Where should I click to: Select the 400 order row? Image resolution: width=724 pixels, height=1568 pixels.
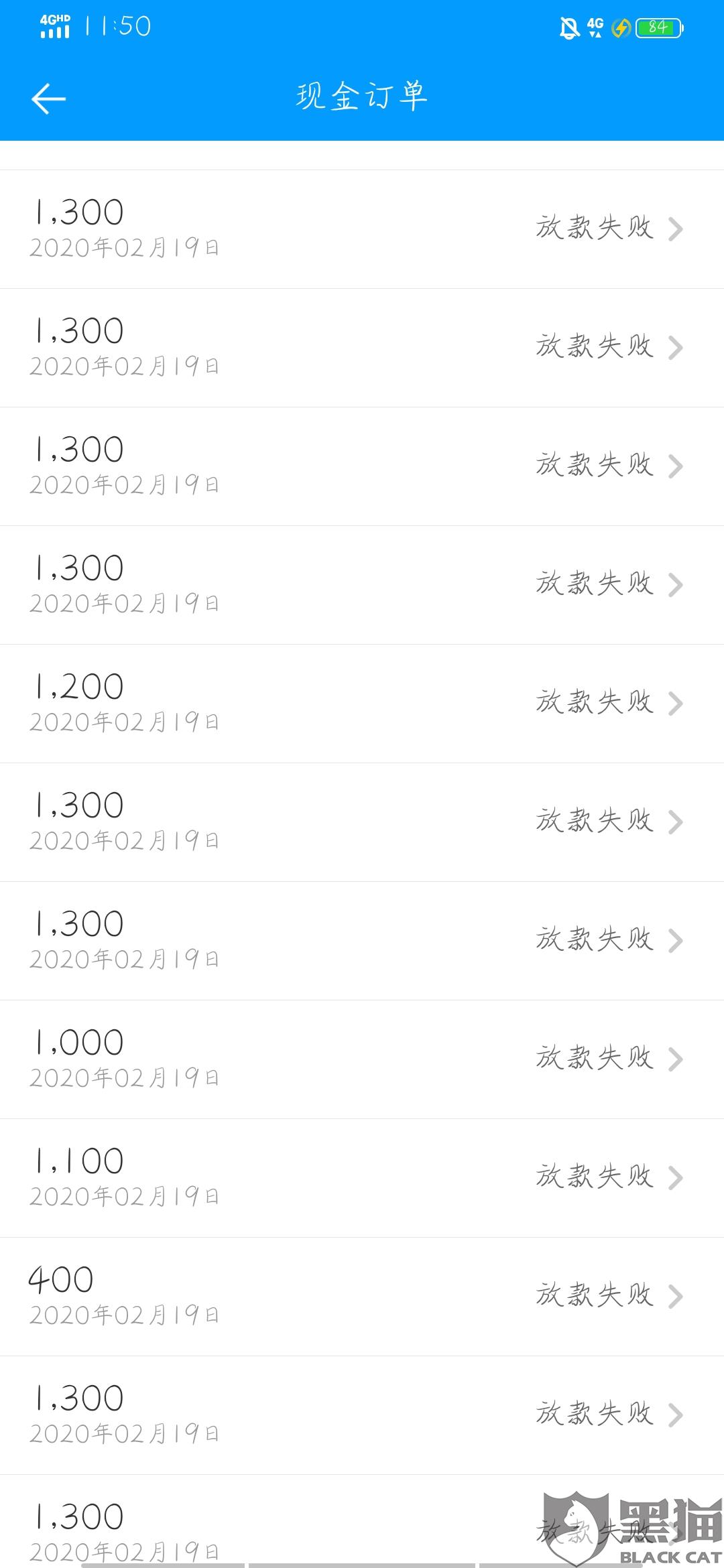click(x=362, y=1296)
